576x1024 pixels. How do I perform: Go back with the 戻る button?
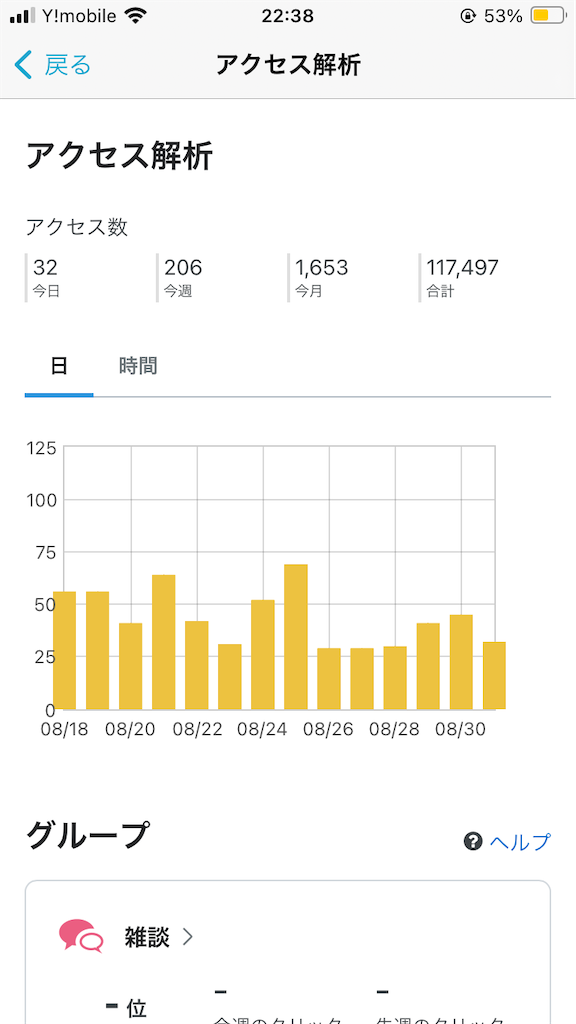[52, 65]
